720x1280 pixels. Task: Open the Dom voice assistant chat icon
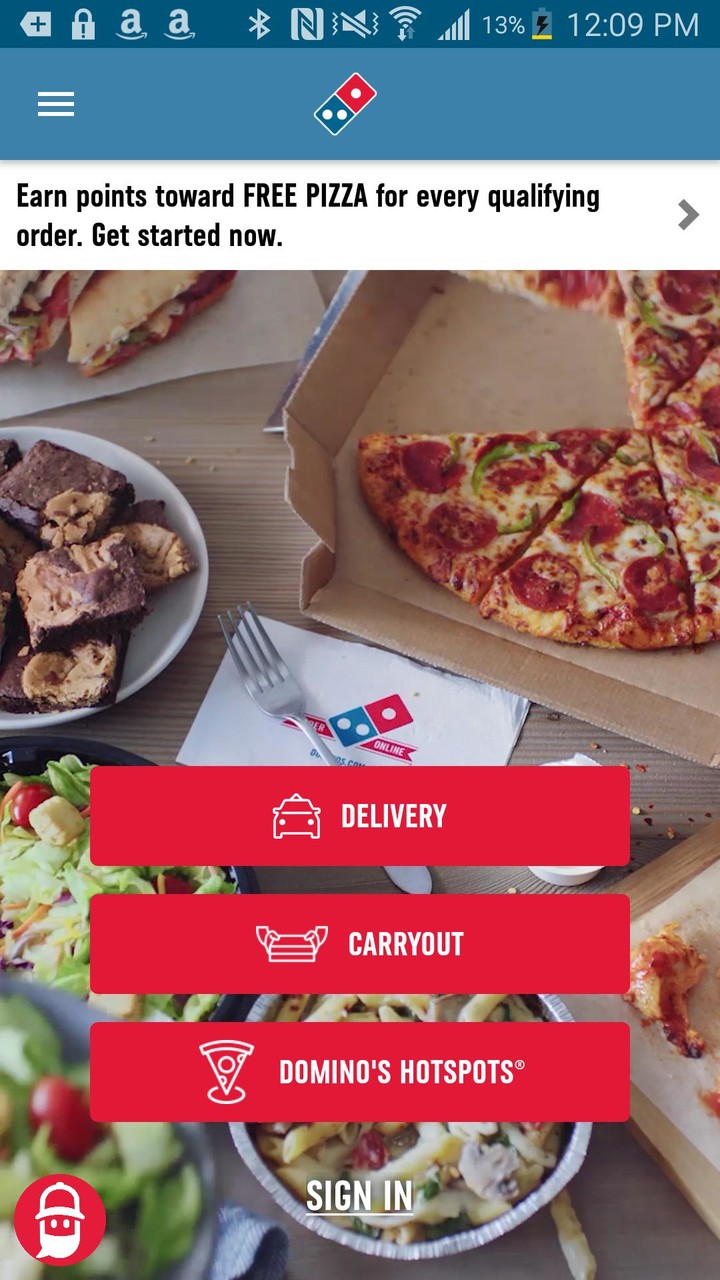(x=60, y=1220)
